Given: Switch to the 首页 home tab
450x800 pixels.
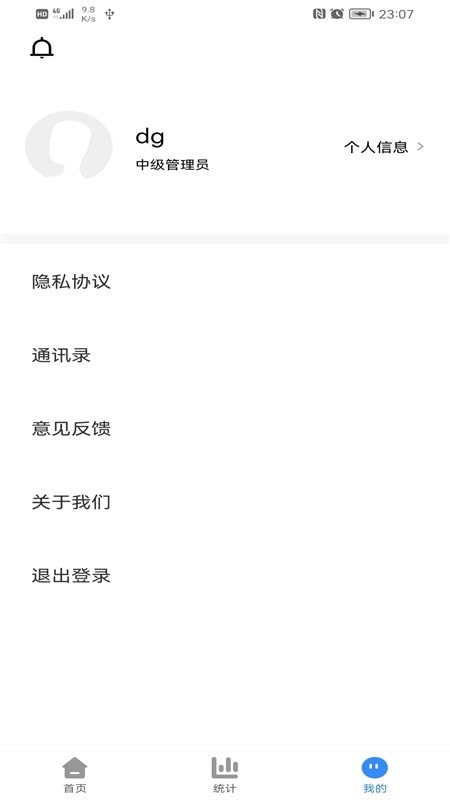Looking at the screenshot, I should pyautogui.click(x=75, y=775).
